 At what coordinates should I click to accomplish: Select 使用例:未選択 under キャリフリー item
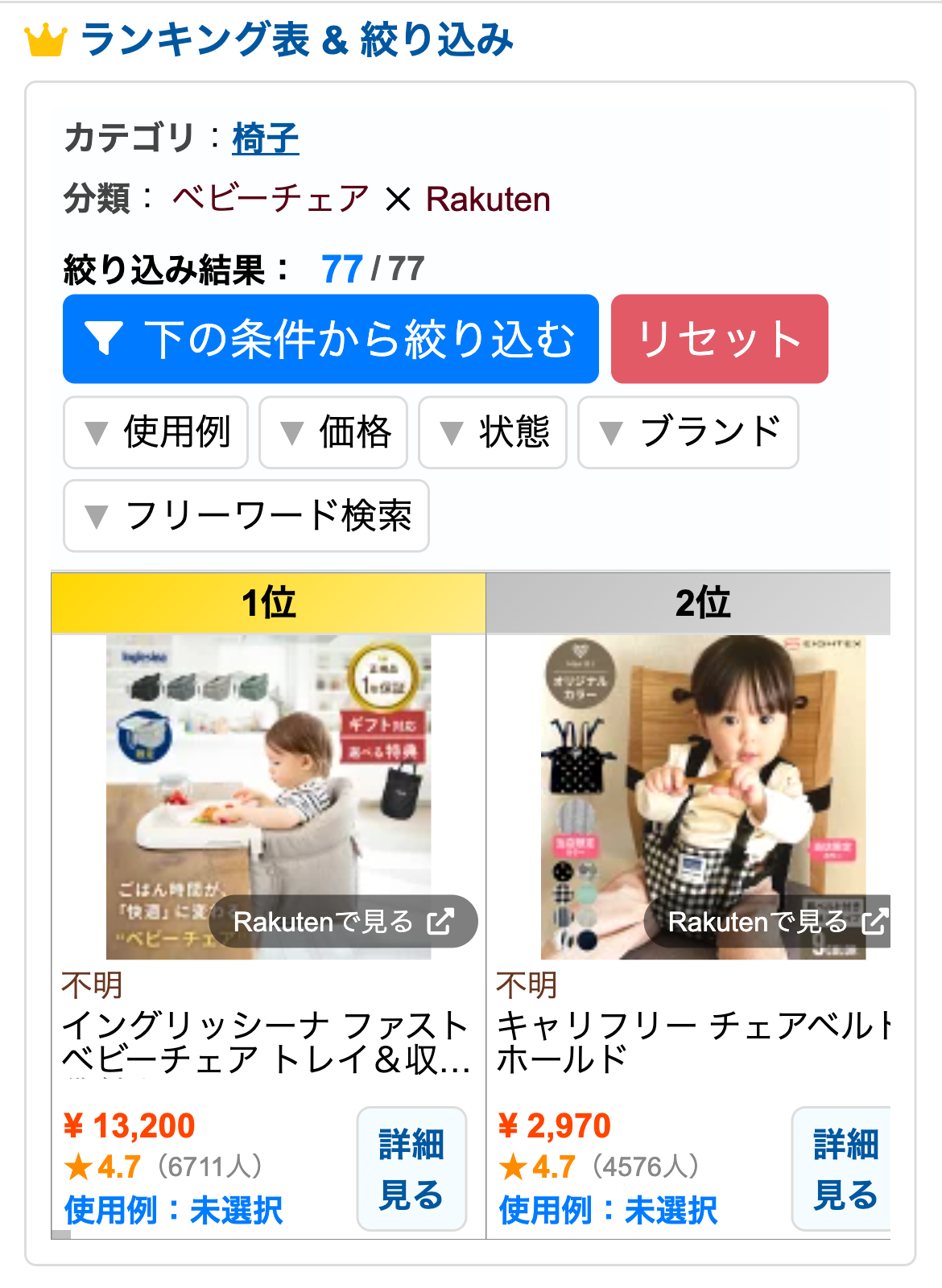point(609,1210)
